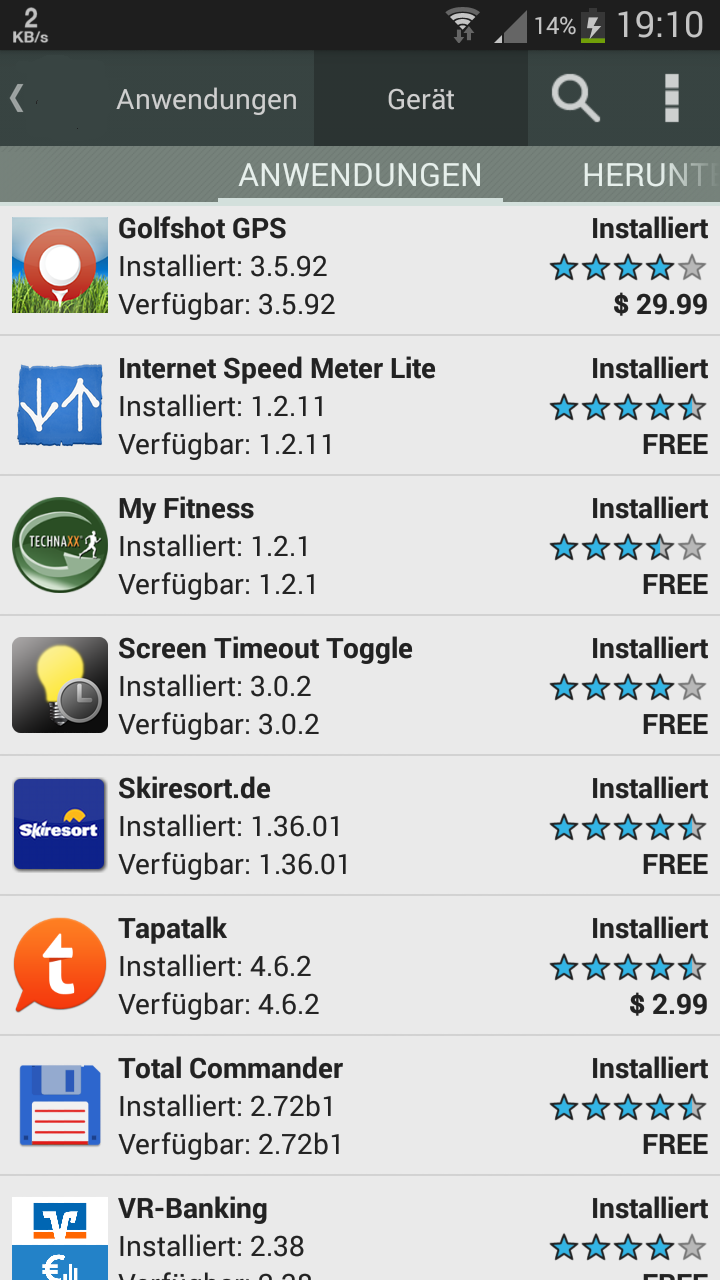The image size is (720, 1280).
Task: Select the Gerät section in the header
Action: (x=421, y=99)
